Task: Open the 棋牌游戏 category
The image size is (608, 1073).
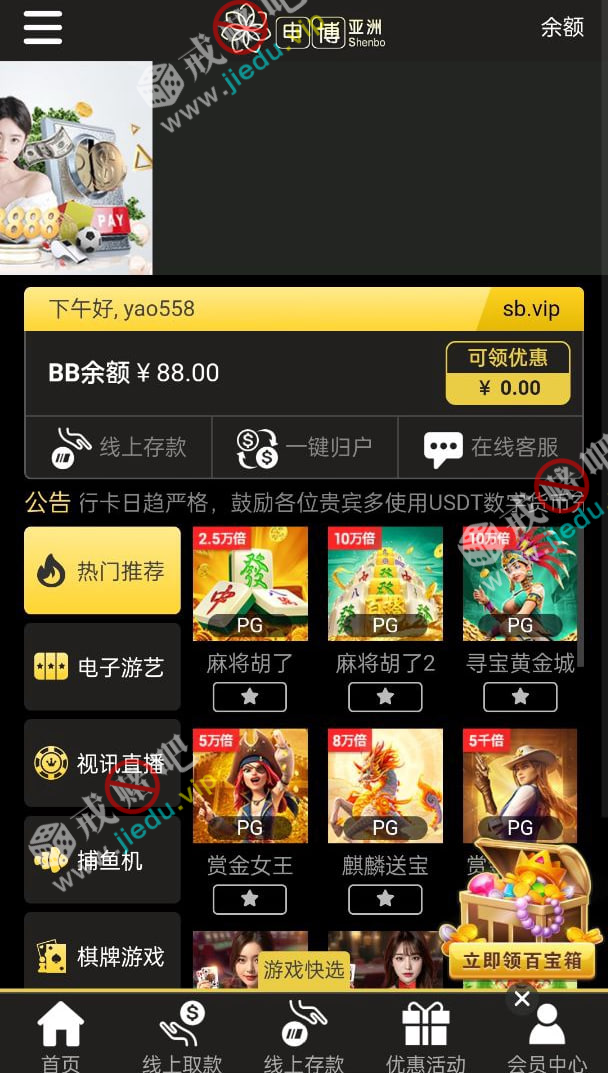Action: (x=102, y=955)
